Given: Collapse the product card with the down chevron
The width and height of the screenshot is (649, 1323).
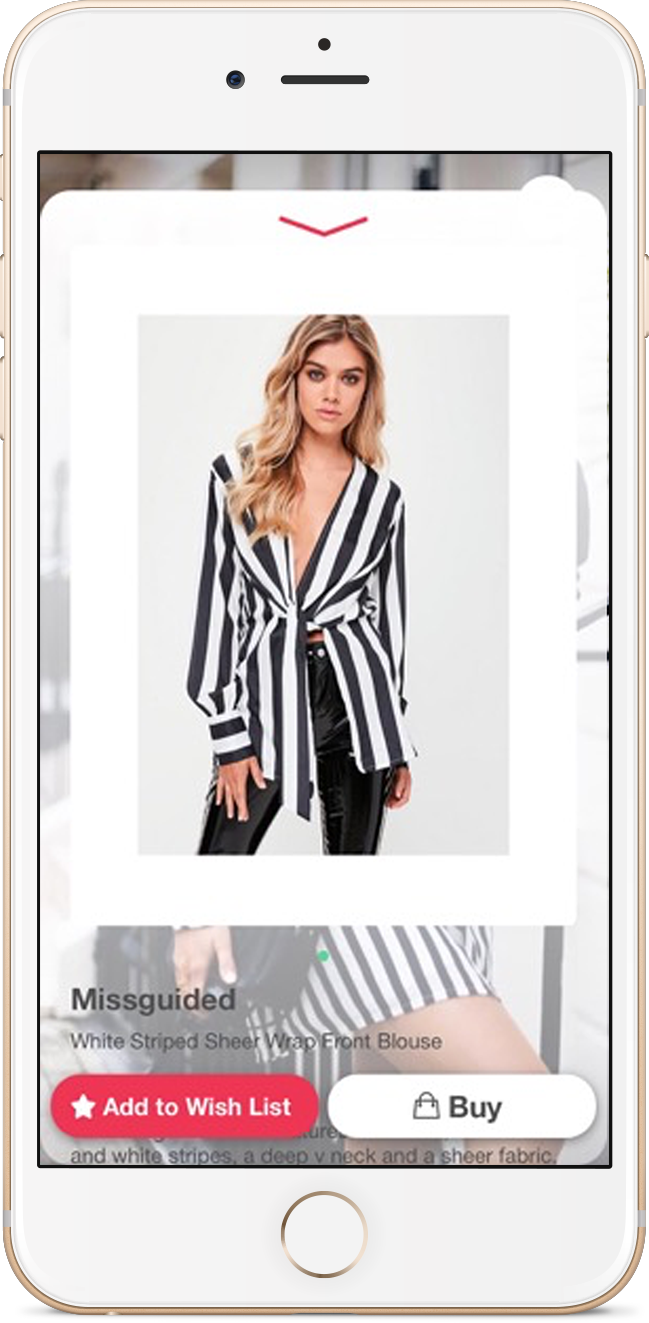Looking at the screenshot, I should pyautogui.click(x=323, y=226).
